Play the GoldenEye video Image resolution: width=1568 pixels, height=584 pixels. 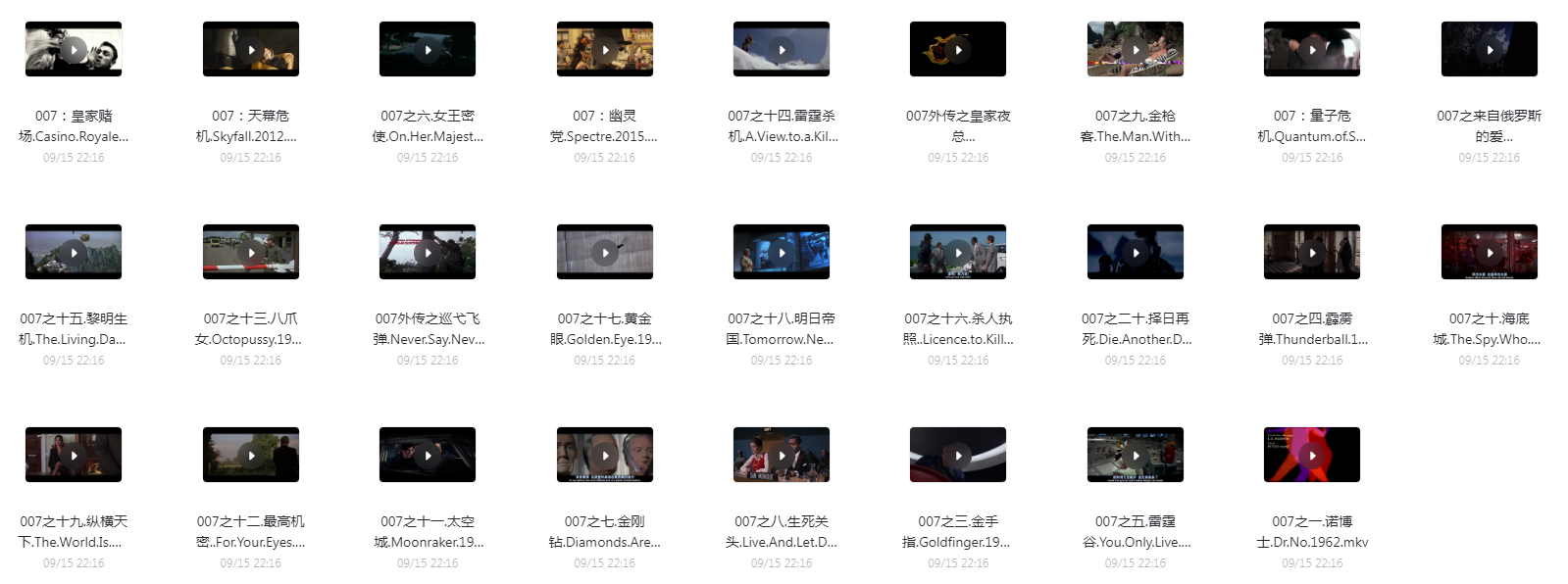click(x=605, y=252)
